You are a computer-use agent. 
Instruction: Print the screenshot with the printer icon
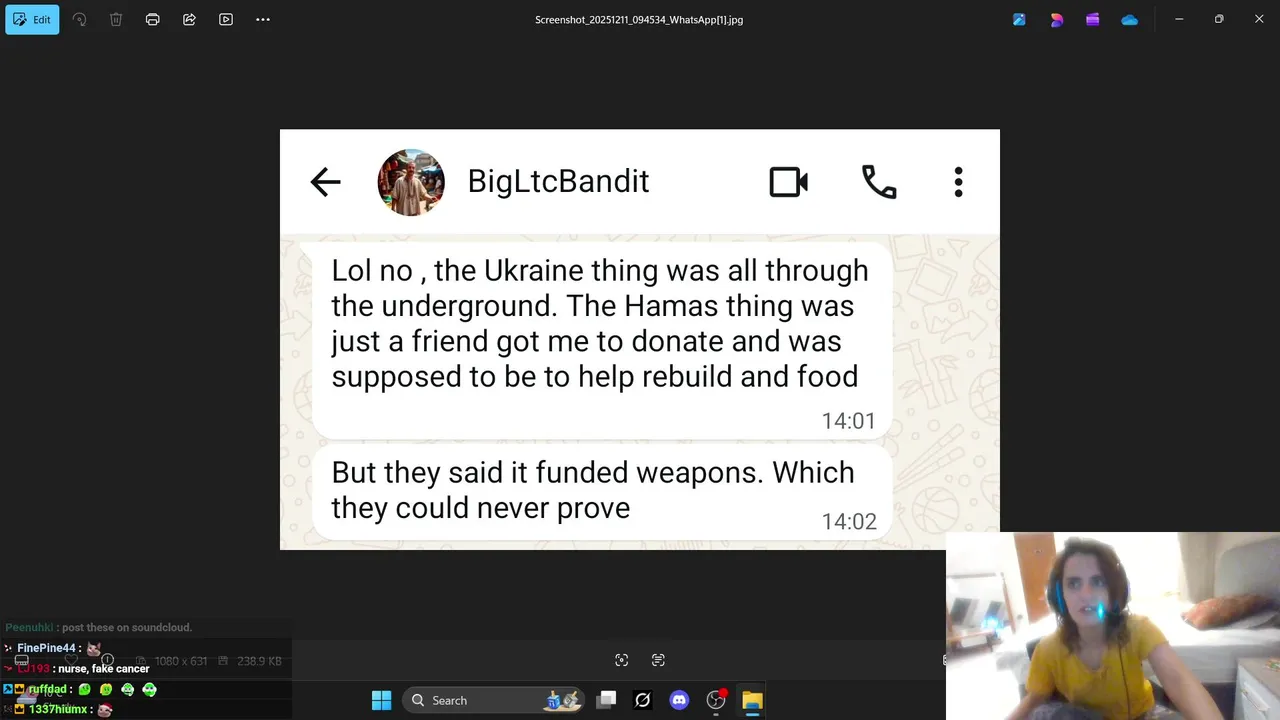152,19
